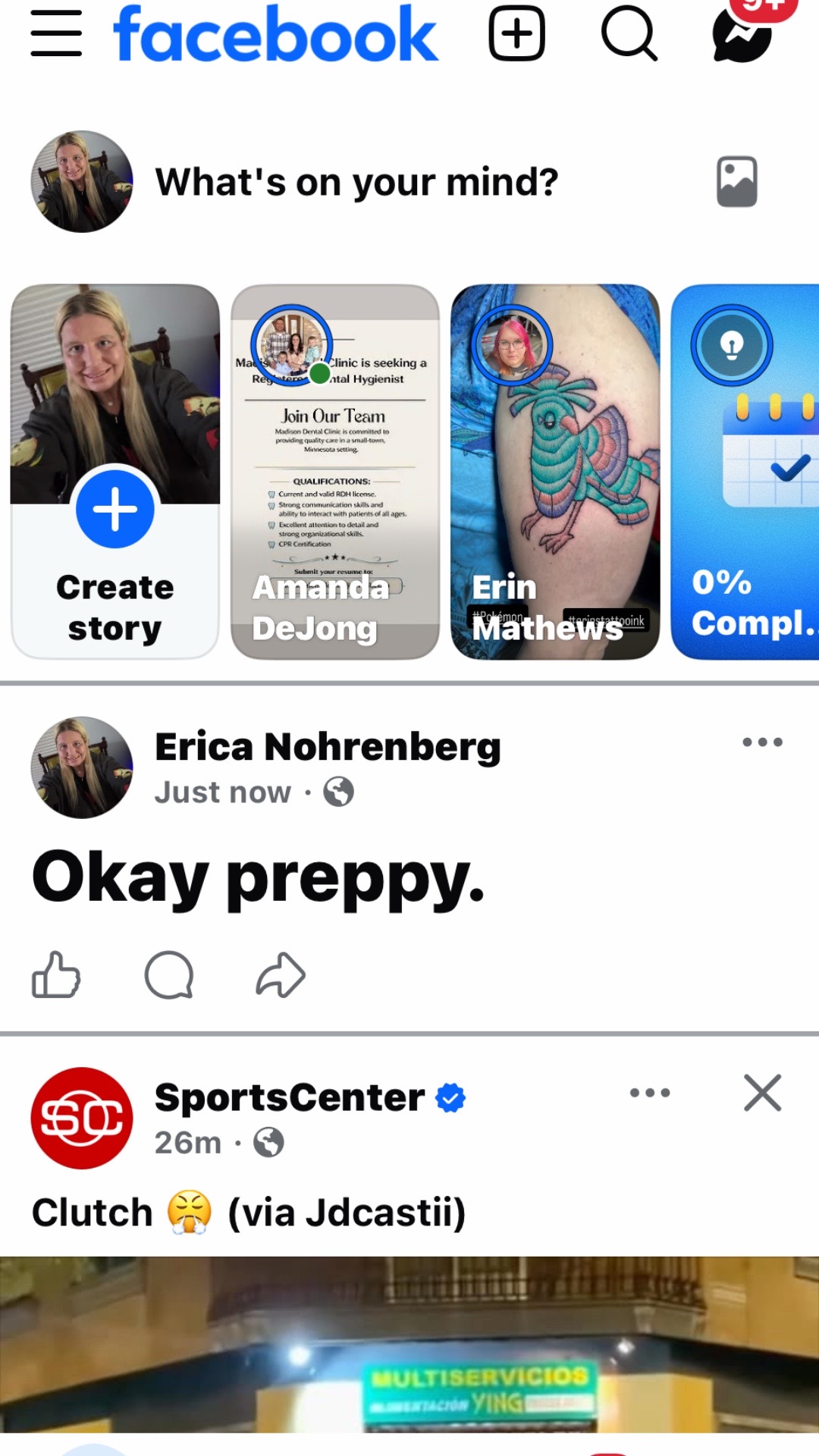Open the hamburger menu

tap(56, 33)
